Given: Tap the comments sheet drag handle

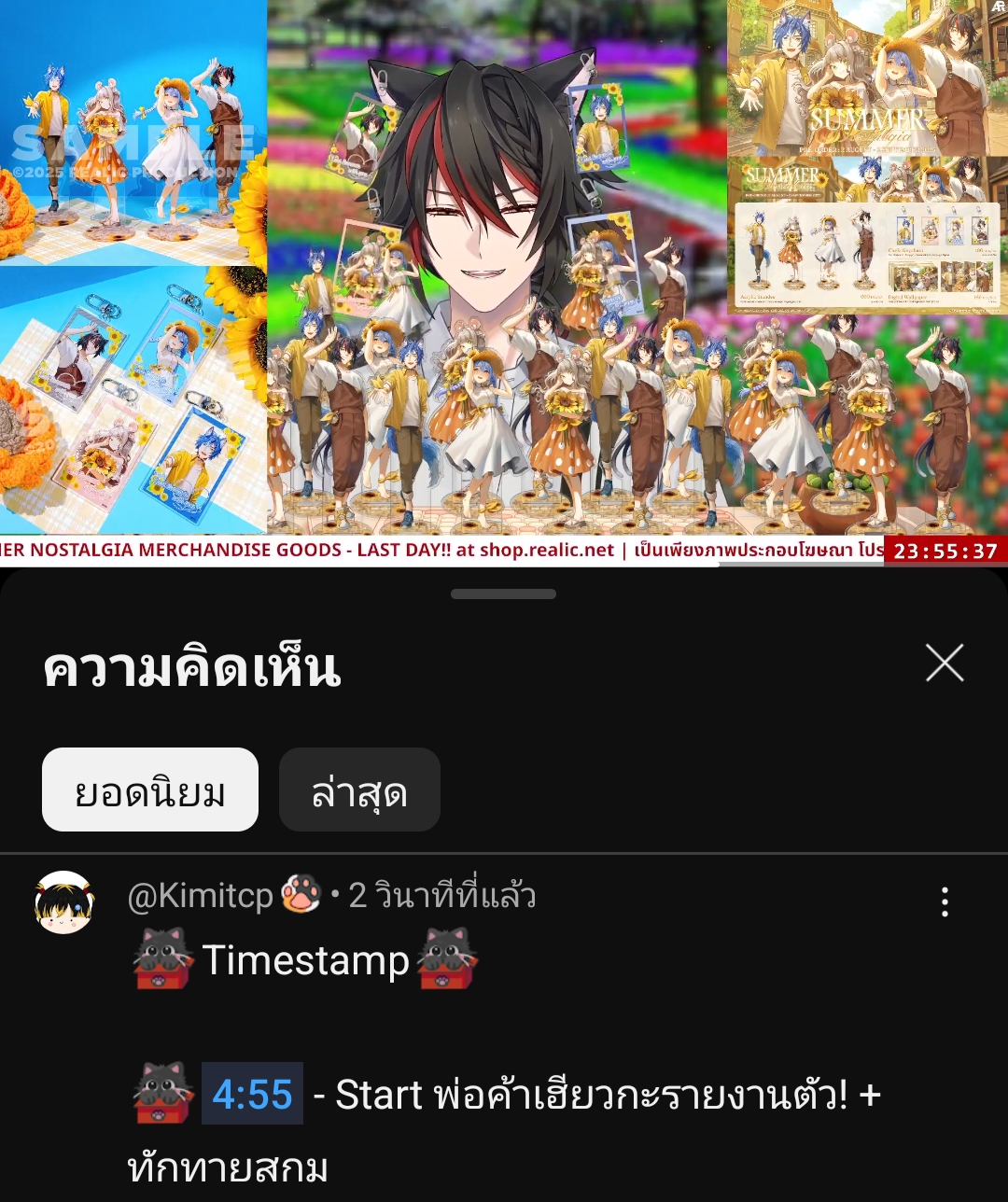Looking at the screenshot, I should (x=504, y=594).
